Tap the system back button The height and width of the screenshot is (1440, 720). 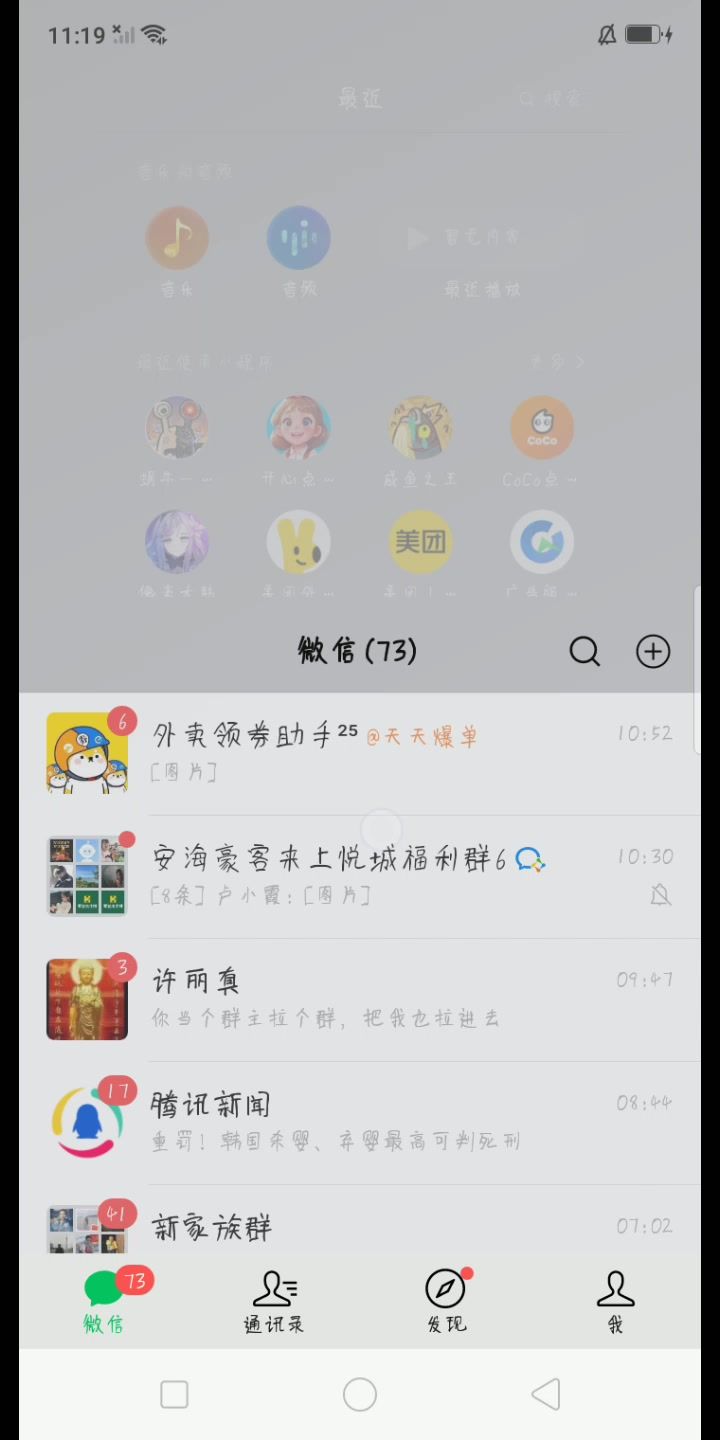pyautogui.click(x=546, y=1394)
